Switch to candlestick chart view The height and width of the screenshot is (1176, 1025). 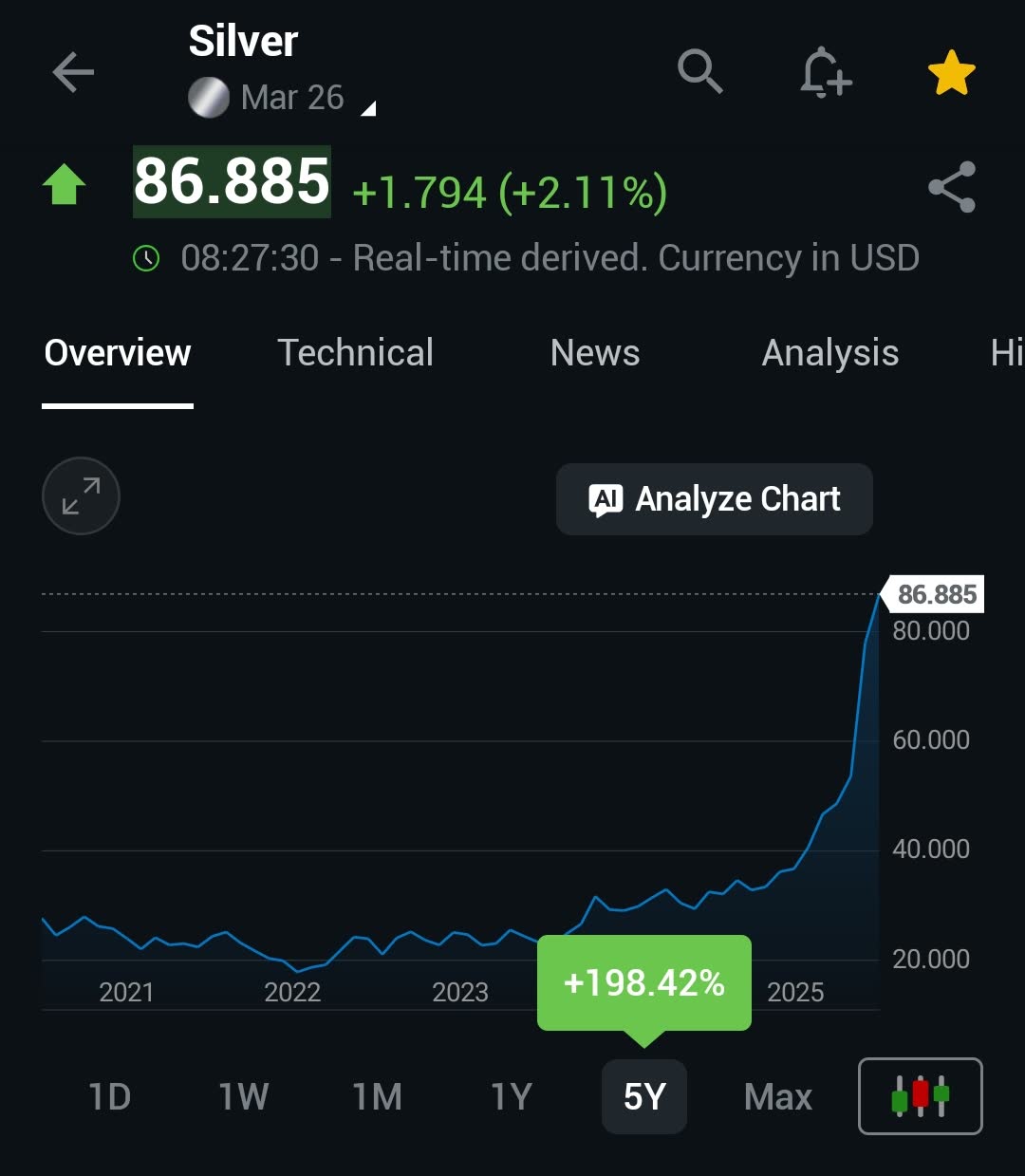click(x=920, y=1096)
